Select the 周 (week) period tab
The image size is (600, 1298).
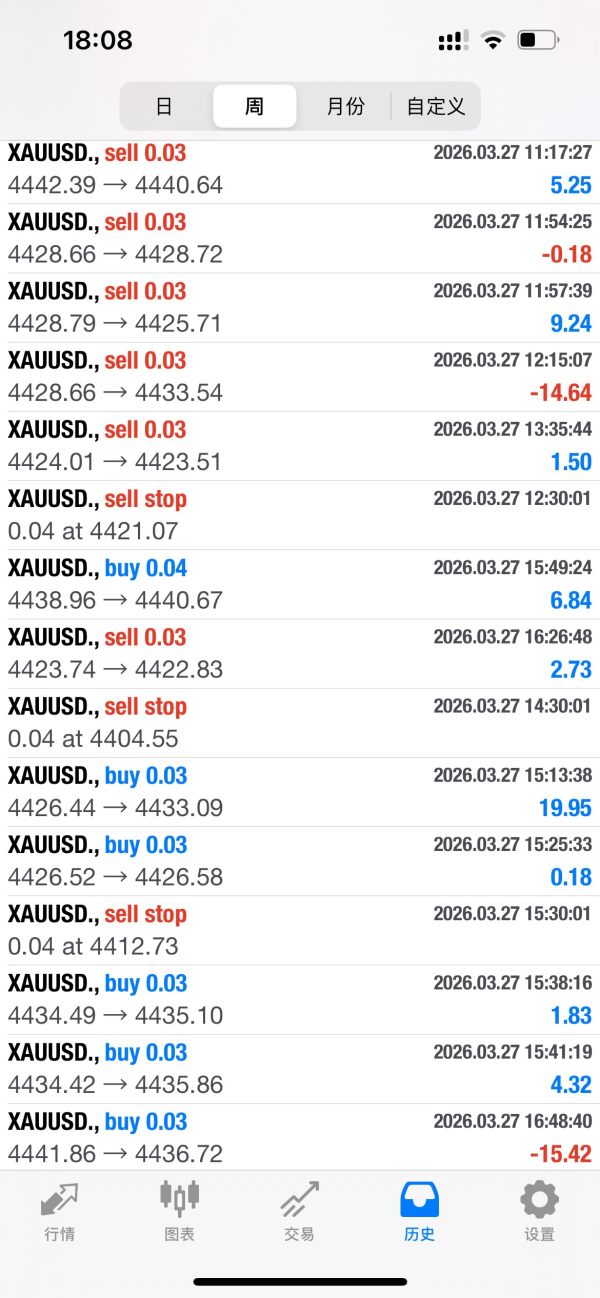254,106
